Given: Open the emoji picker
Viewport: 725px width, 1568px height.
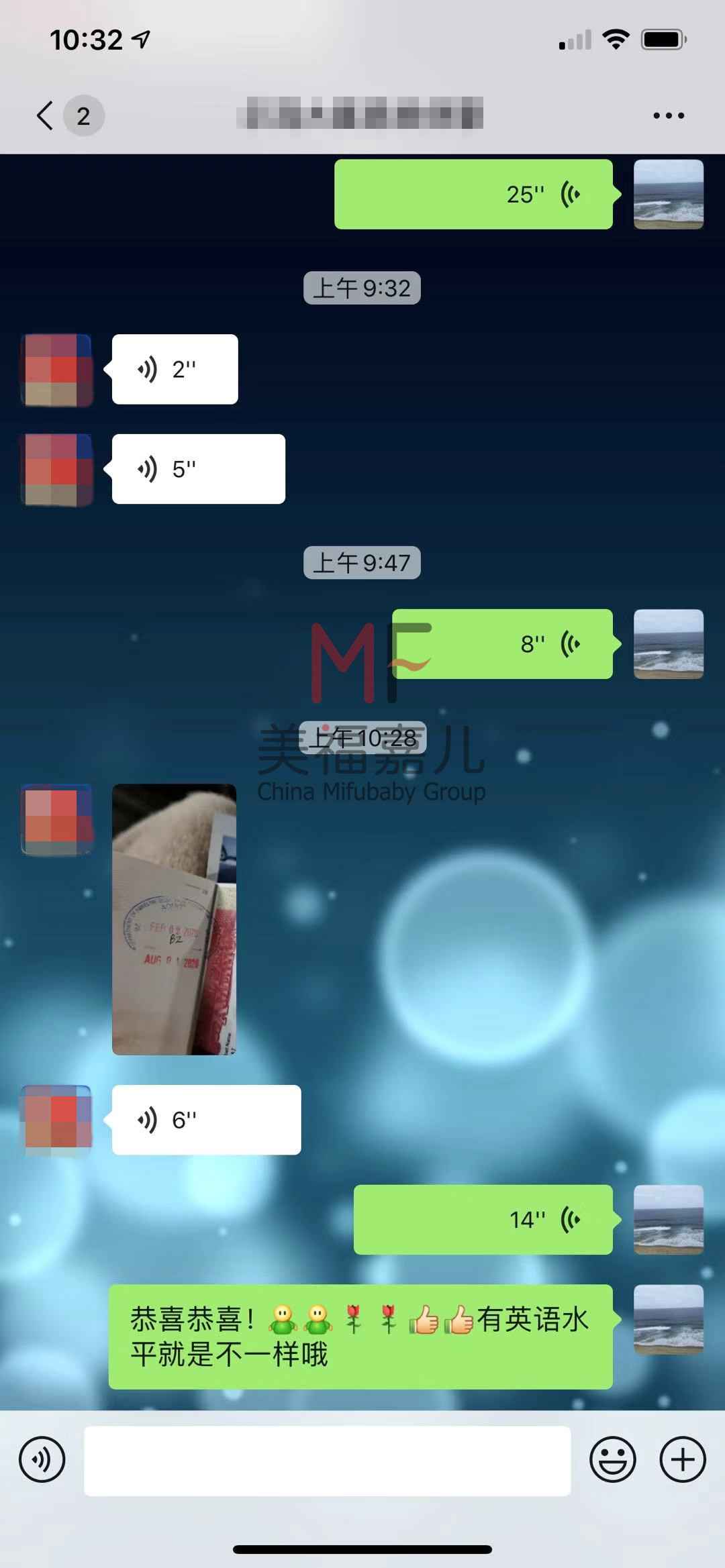Looking at the screenshot, I should click(x=612, y=1459).
